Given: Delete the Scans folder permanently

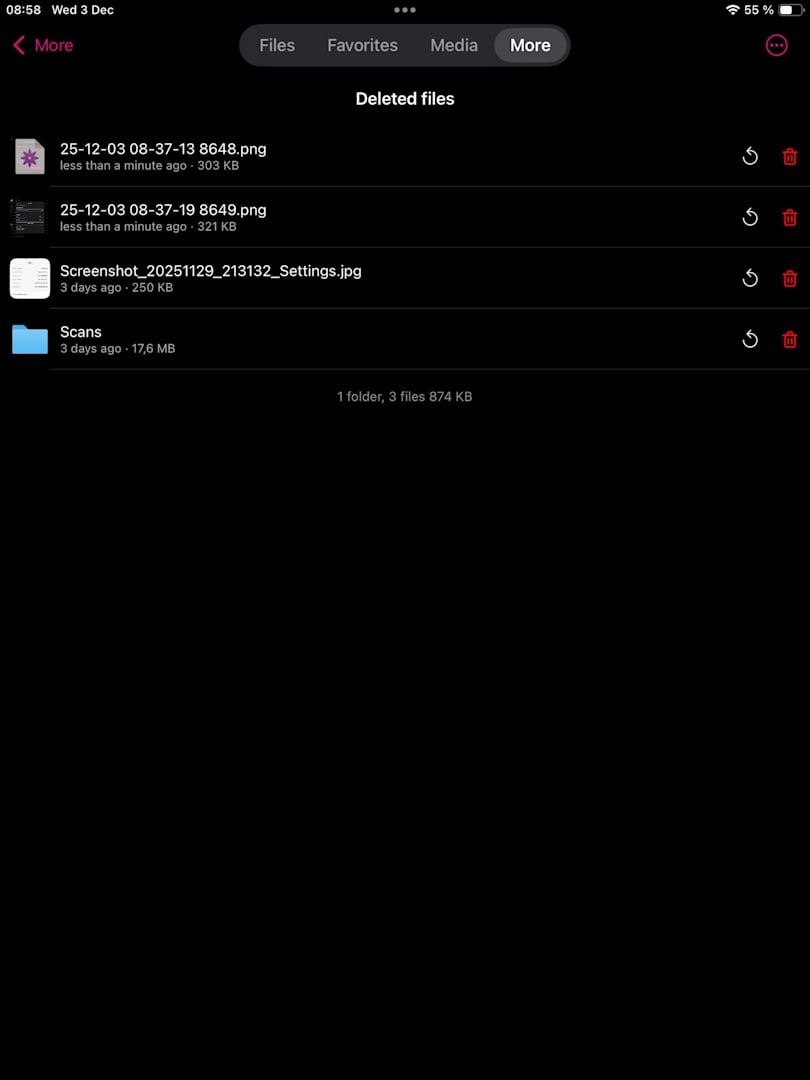Looking at the screenshot, I should [790, 339].
